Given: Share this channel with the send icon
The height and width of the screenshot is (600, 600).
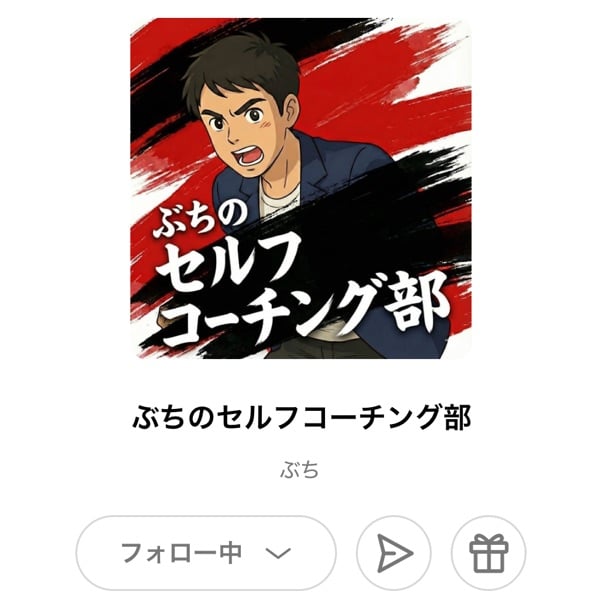Looking at the screenshot, I should pyautogui.click(x=394, y=552).
